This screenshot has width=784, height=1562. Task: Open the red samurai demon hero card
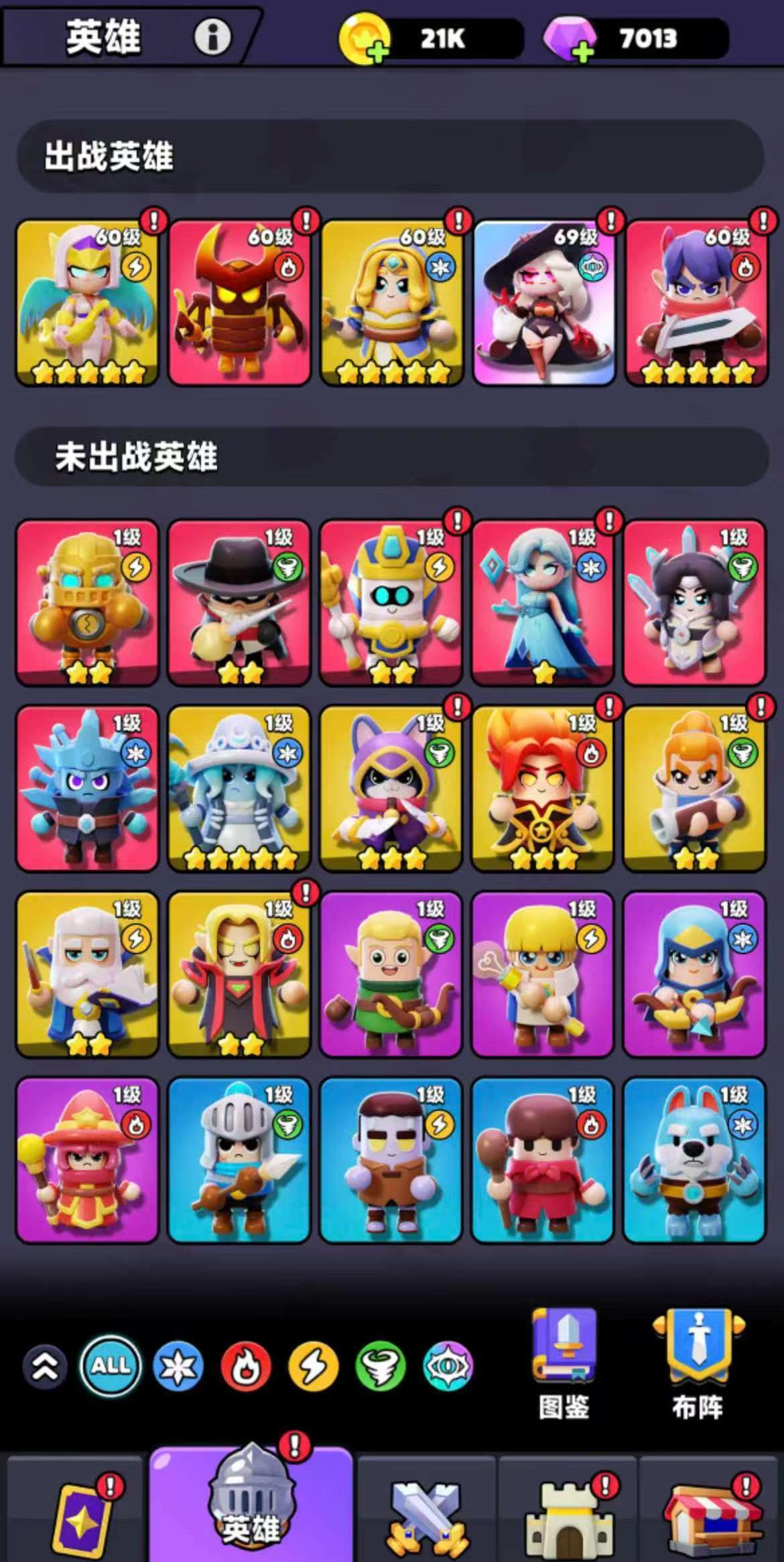click(x=239, y=303)
